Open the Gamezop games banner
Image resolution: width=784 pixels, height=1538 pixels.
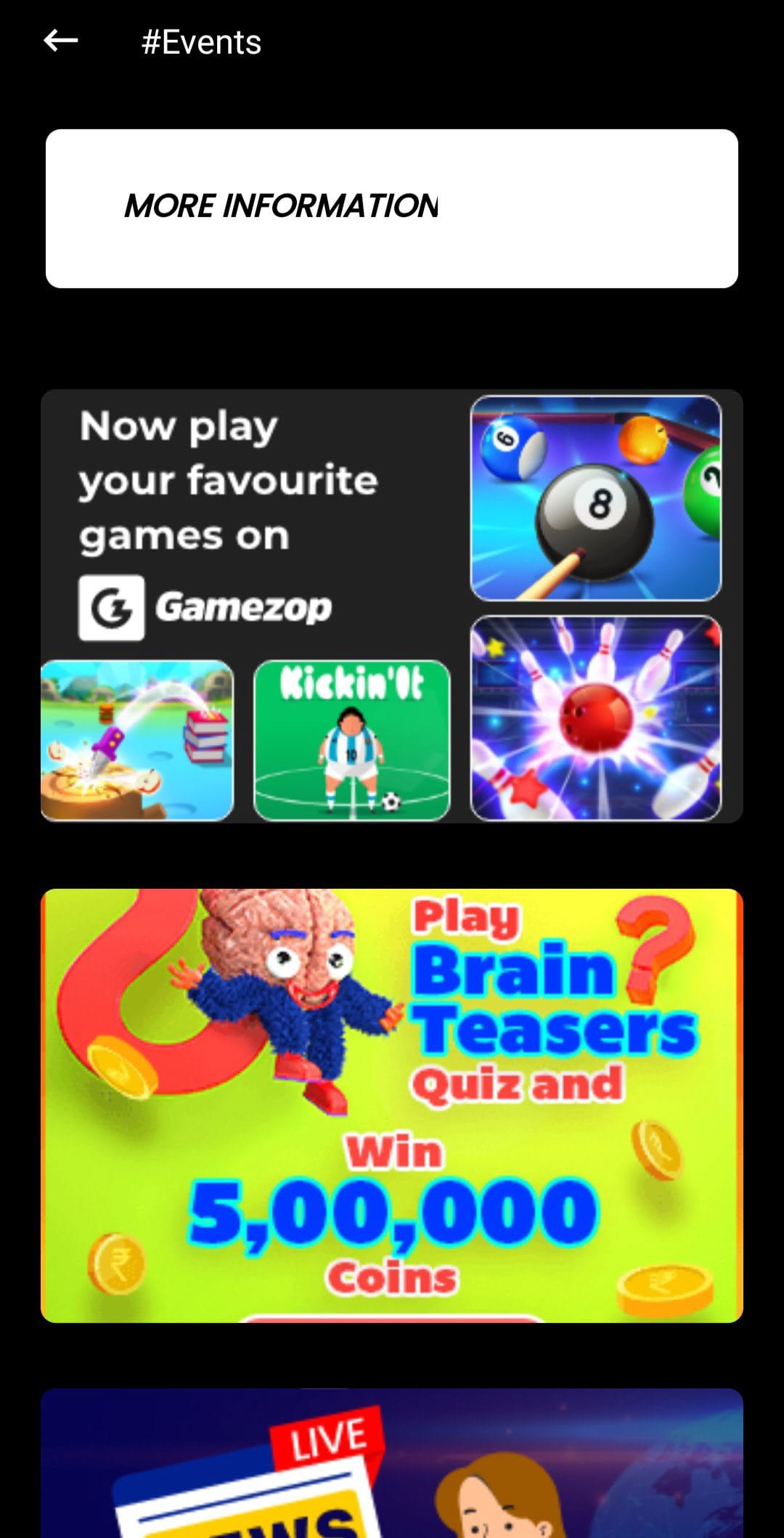tap(392, 606)
